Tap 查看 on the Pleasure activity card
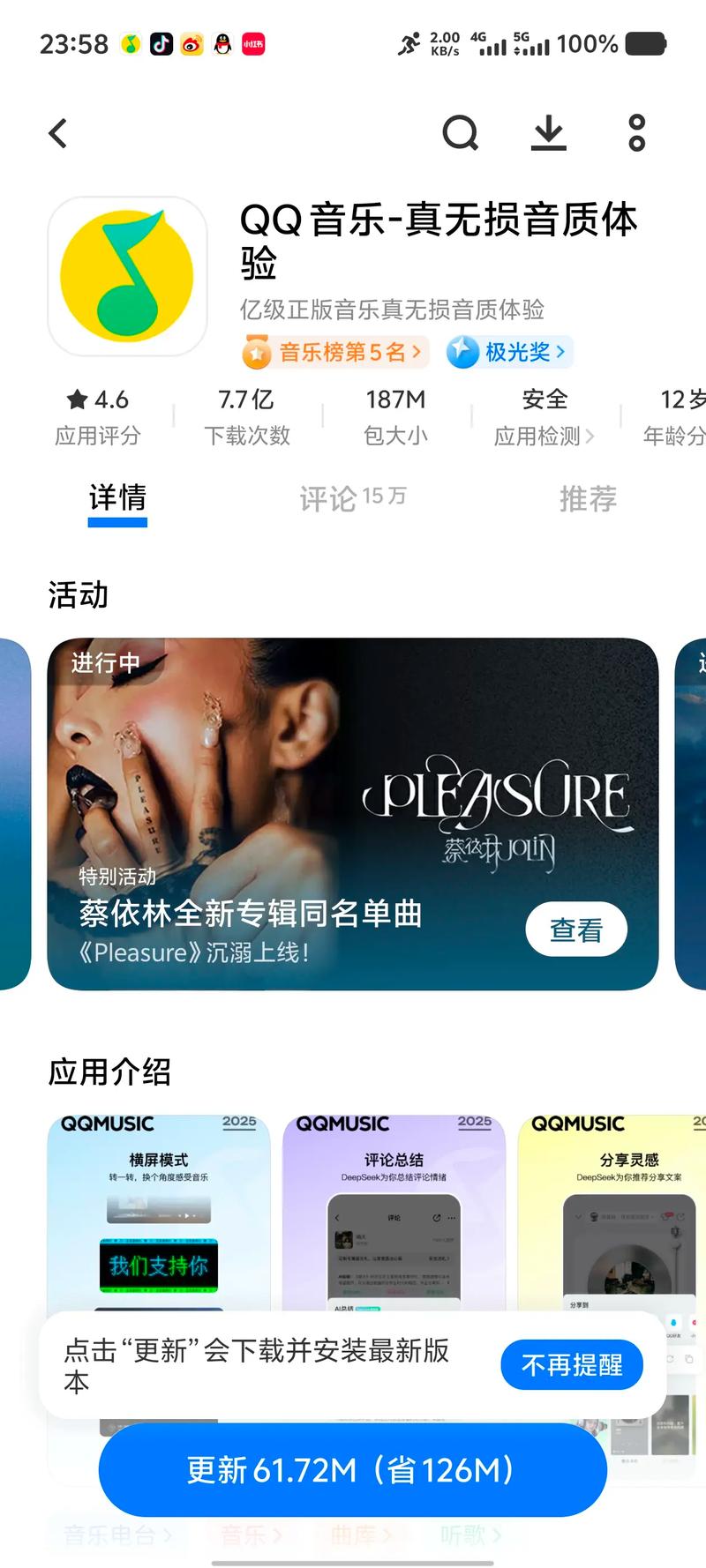This screenshot has height=1568, width=706. tap(576, 930)
